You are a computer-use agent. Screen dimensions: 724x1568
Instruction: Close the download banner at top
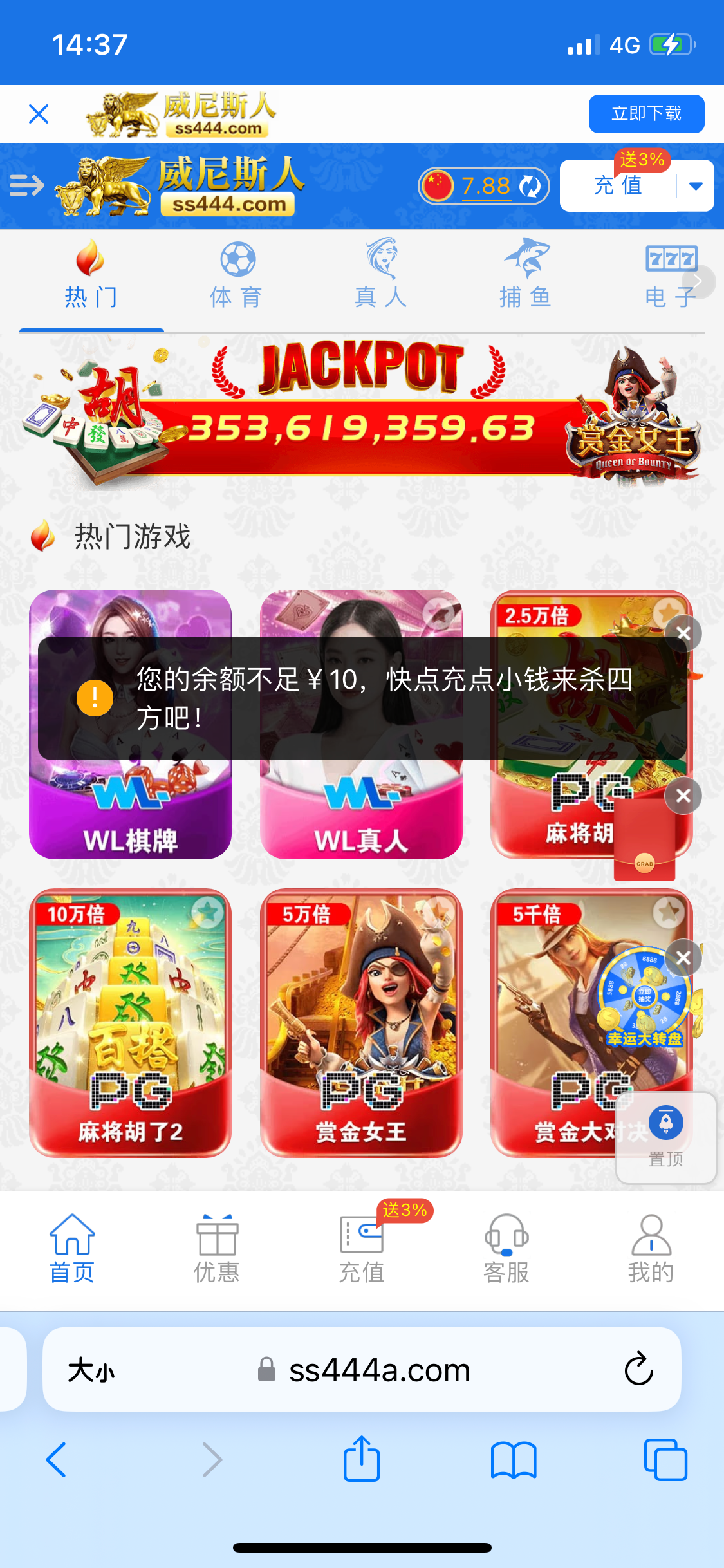39,114
